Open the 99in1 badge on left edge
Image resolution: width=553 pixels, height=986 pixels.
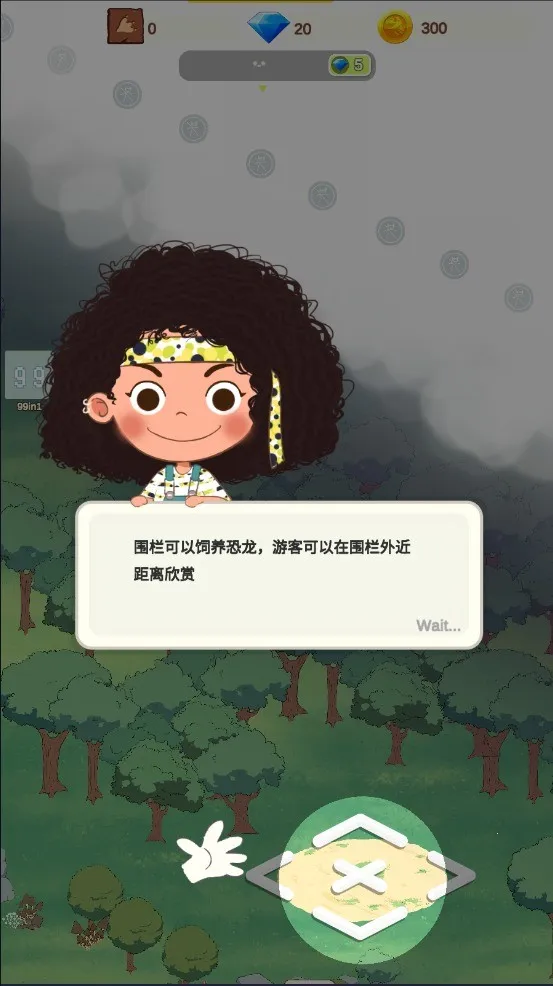26,381
